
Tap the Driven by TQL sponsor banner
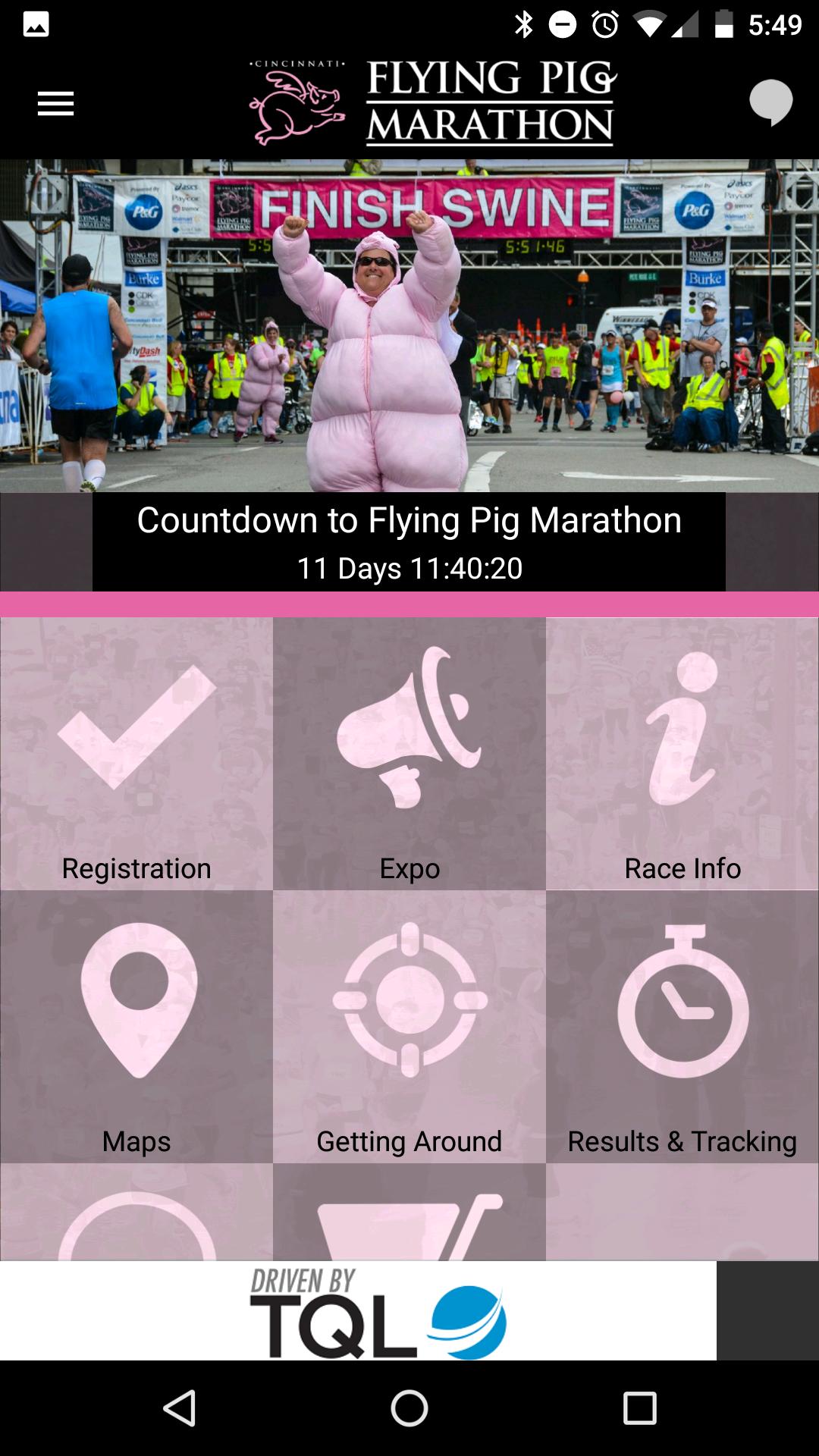[358, 1310]
